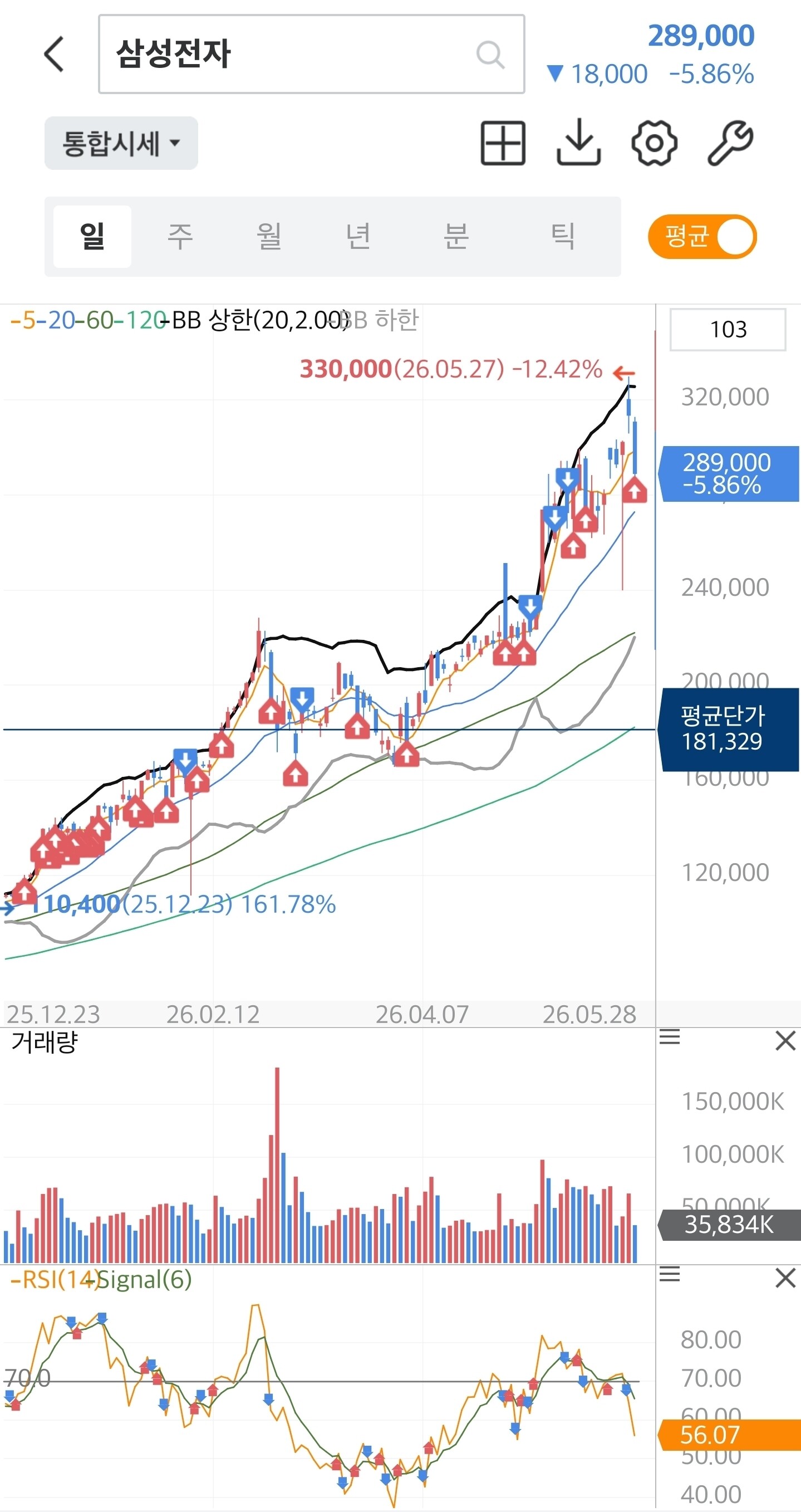Screen dimensions: 801x1512
Task: Switch to the 틱 tick tab
Action: [563, 237]
